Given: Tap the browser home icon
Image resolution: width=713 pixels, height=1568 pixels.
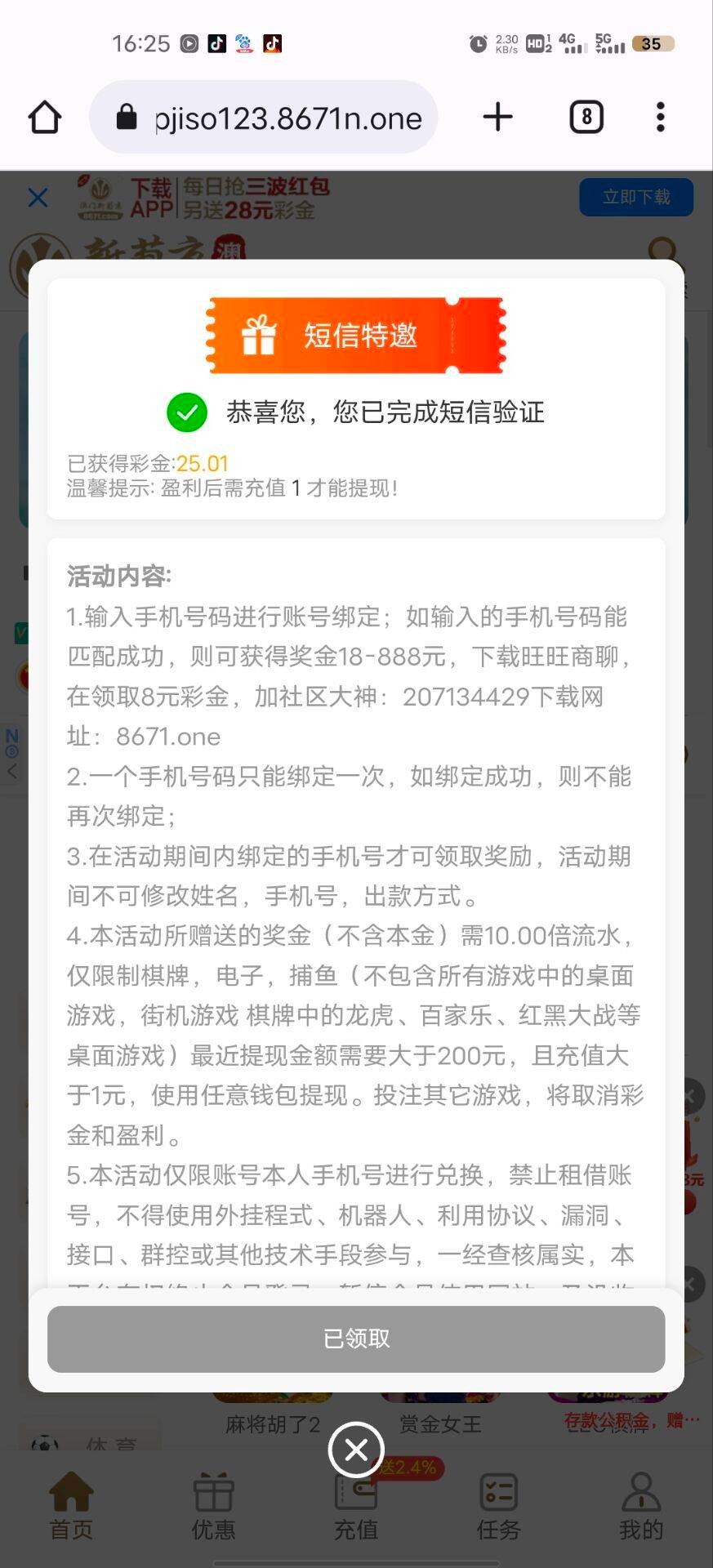Looking at the screenshot, I should click(45, 118).
